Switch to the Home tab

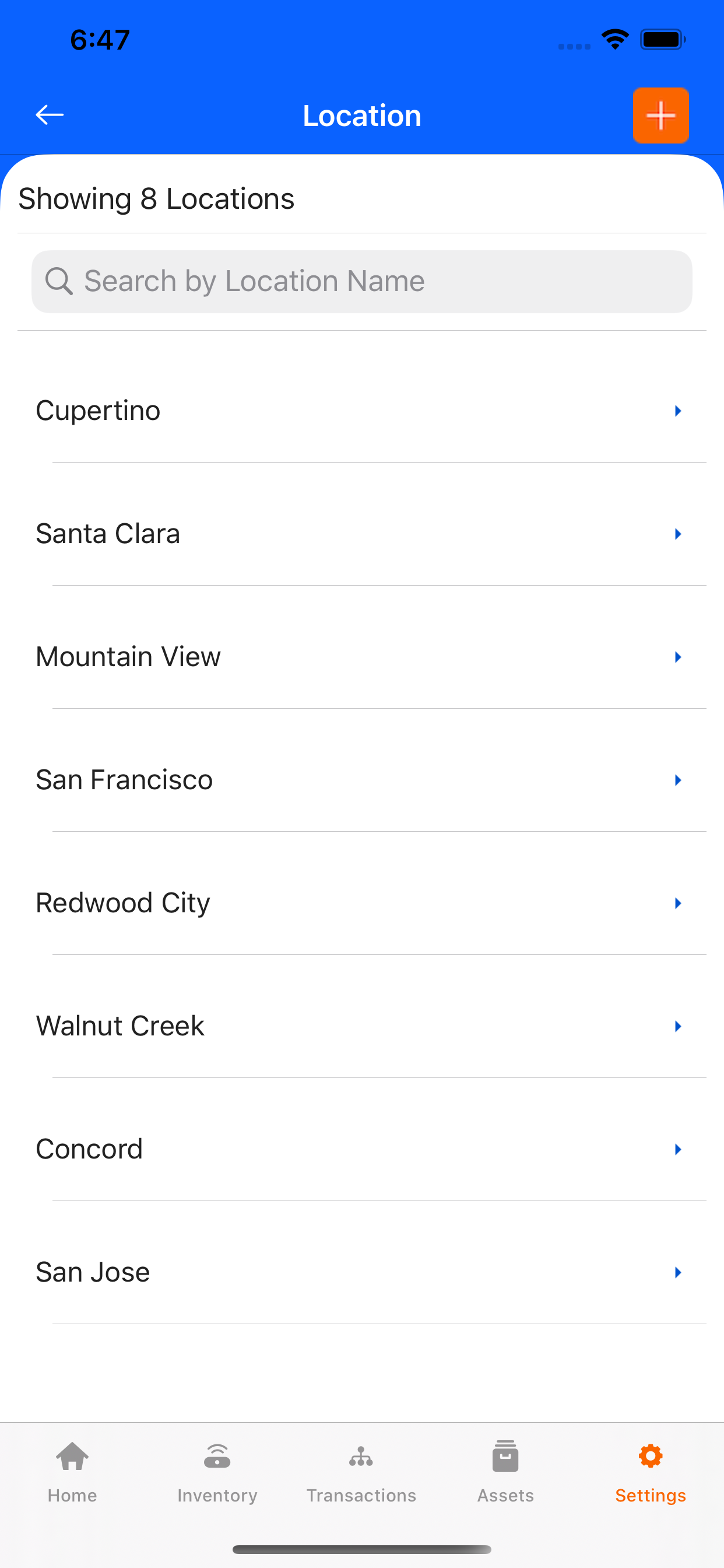(x=72, y=1472)
